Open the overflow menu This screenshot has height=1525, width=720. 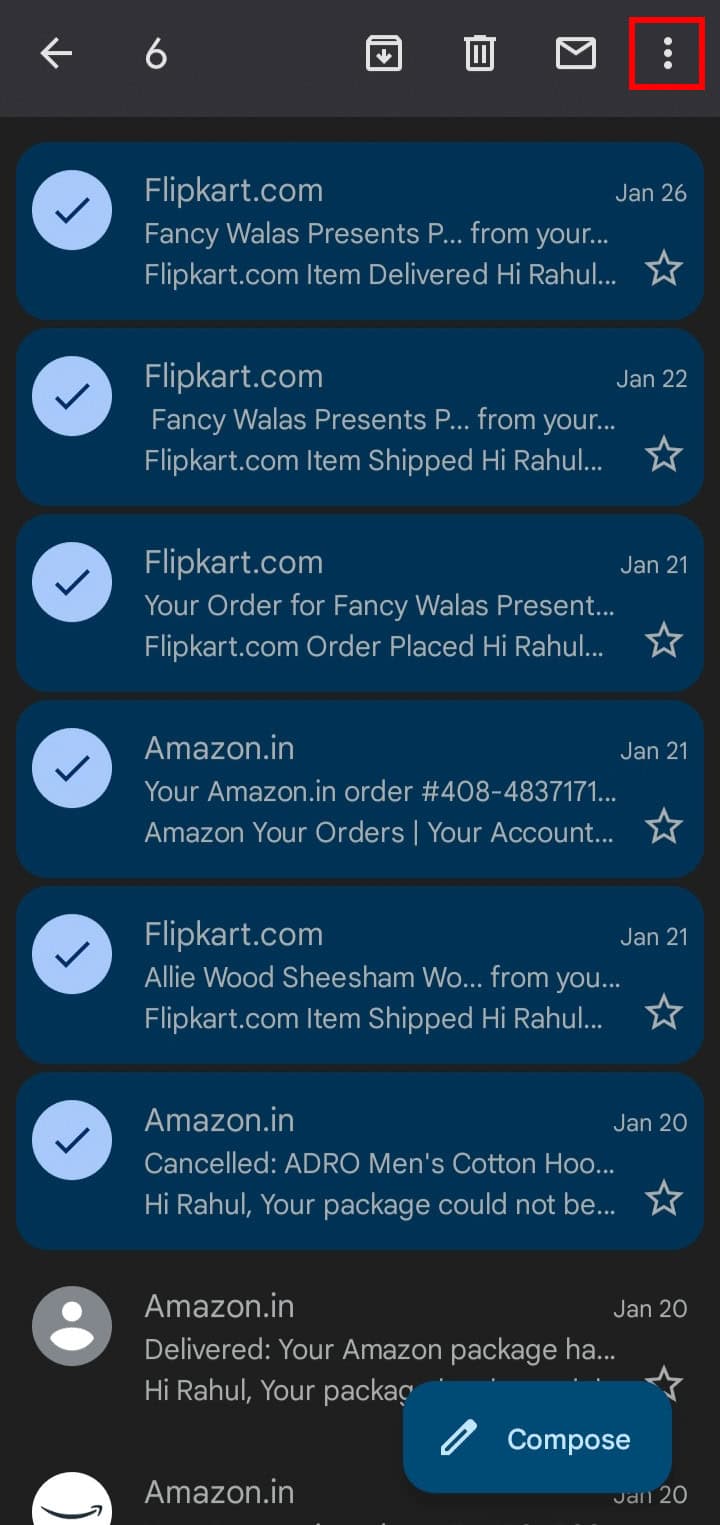(x=667, y=54)
